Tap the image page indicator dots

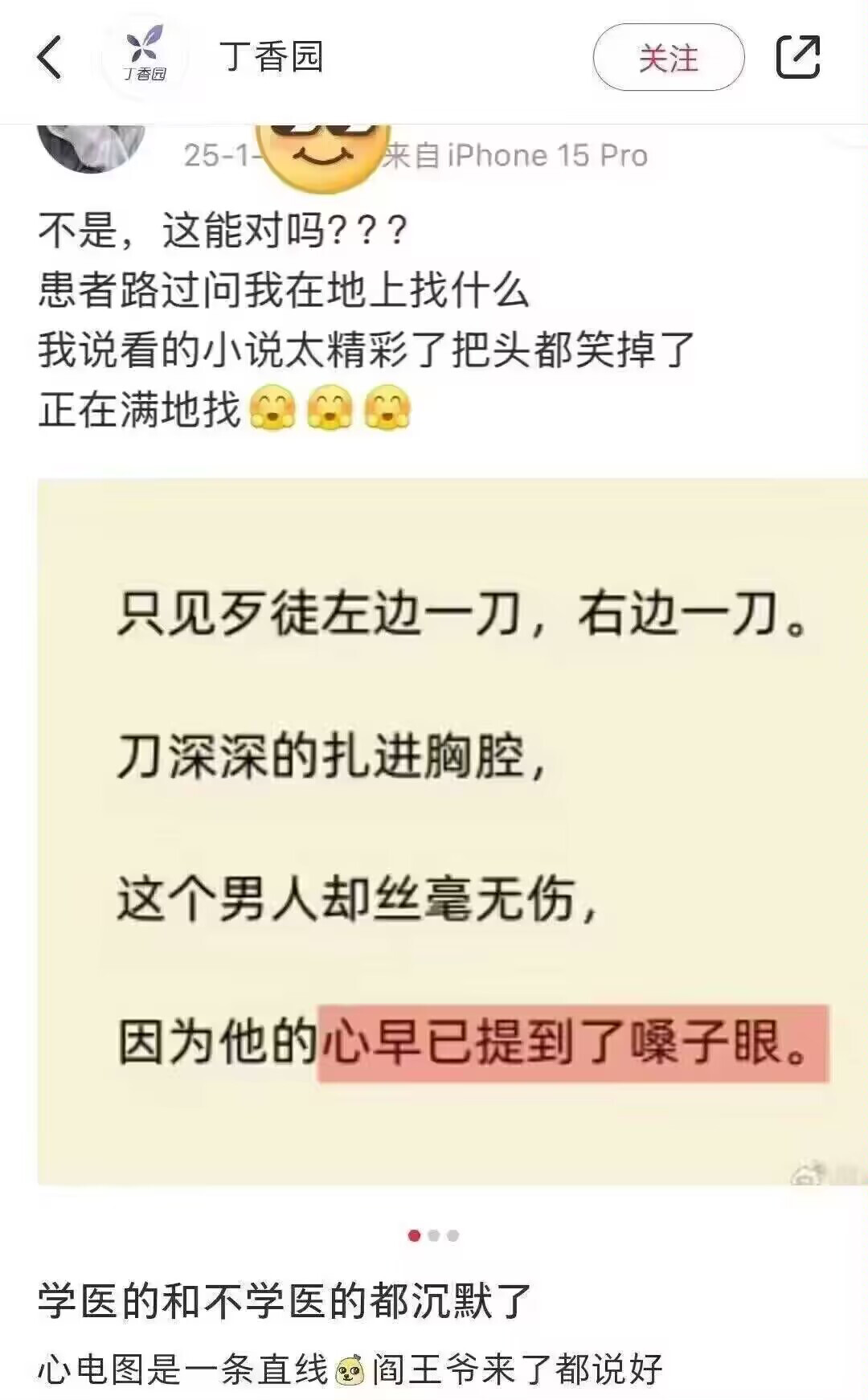[x=433, y=1235]
